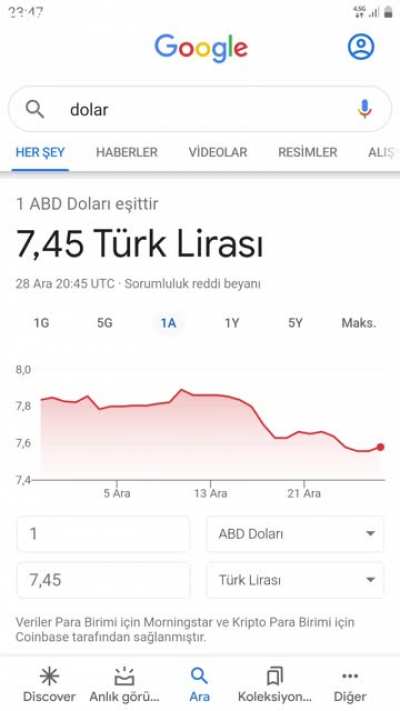Select the 1Y chart range
This screenshot has width=400, height=711.
coord(232,323)
